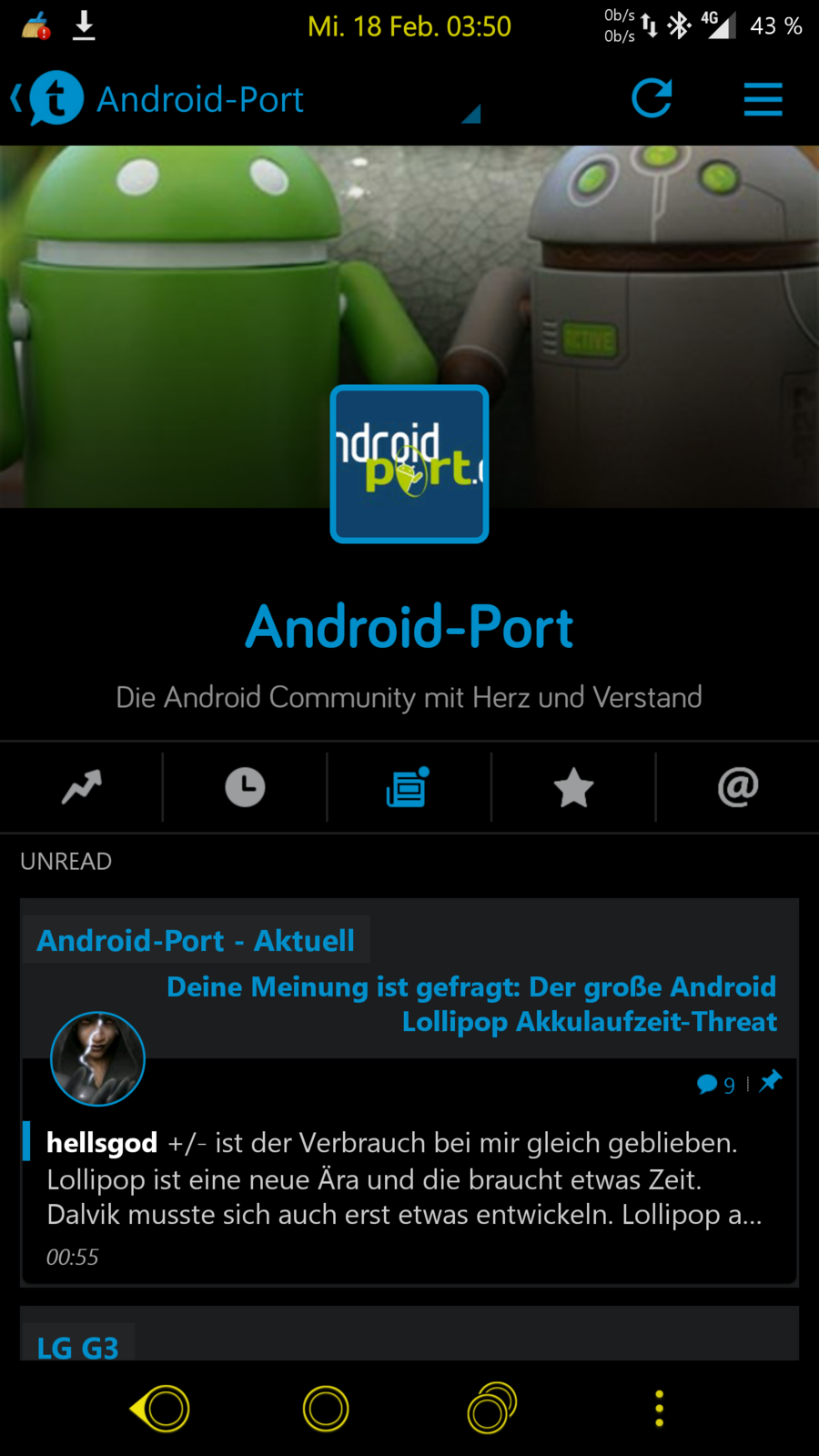The image size is (819, 1456).
Task: Tap the system home button
Action: point(326,1409)
